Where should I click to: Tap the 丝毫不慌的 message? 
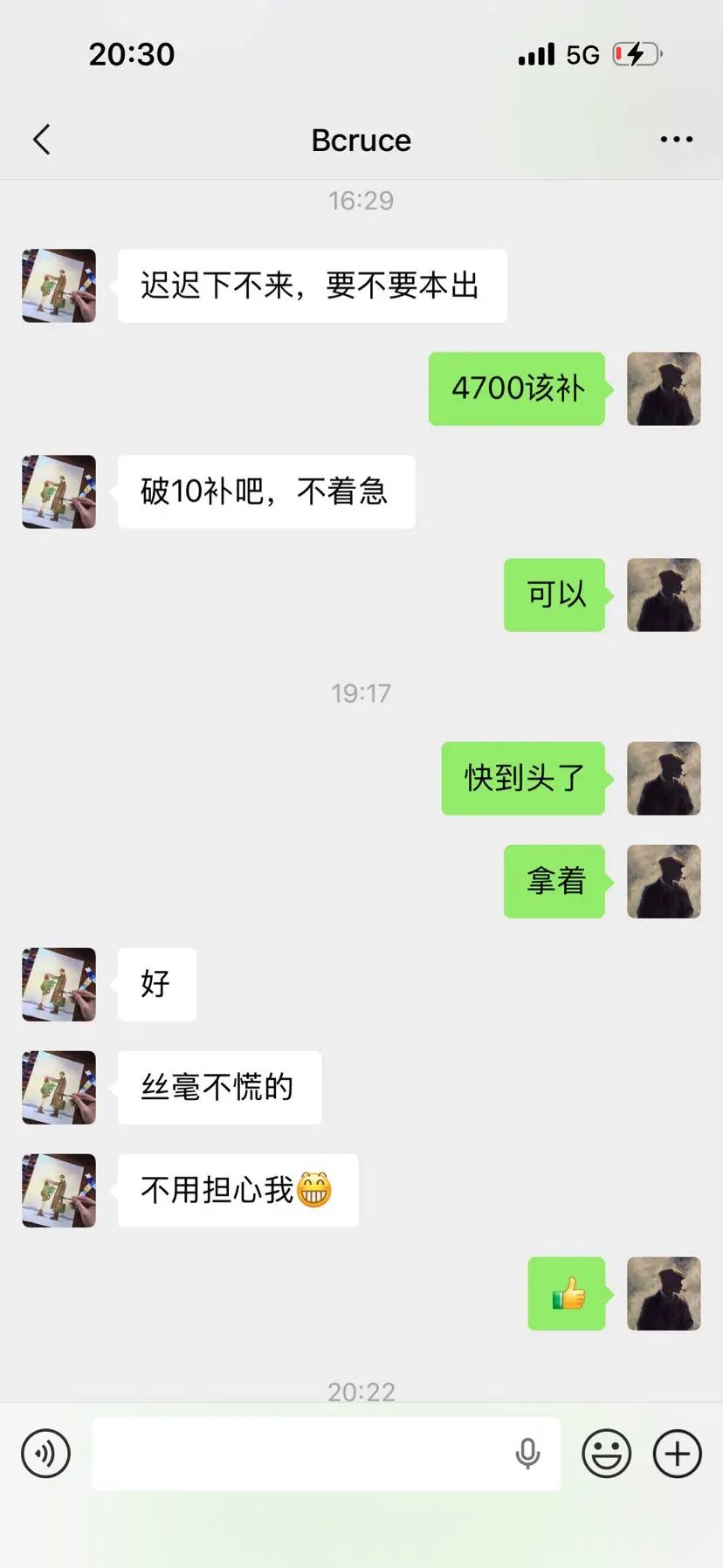point(218,1088)
